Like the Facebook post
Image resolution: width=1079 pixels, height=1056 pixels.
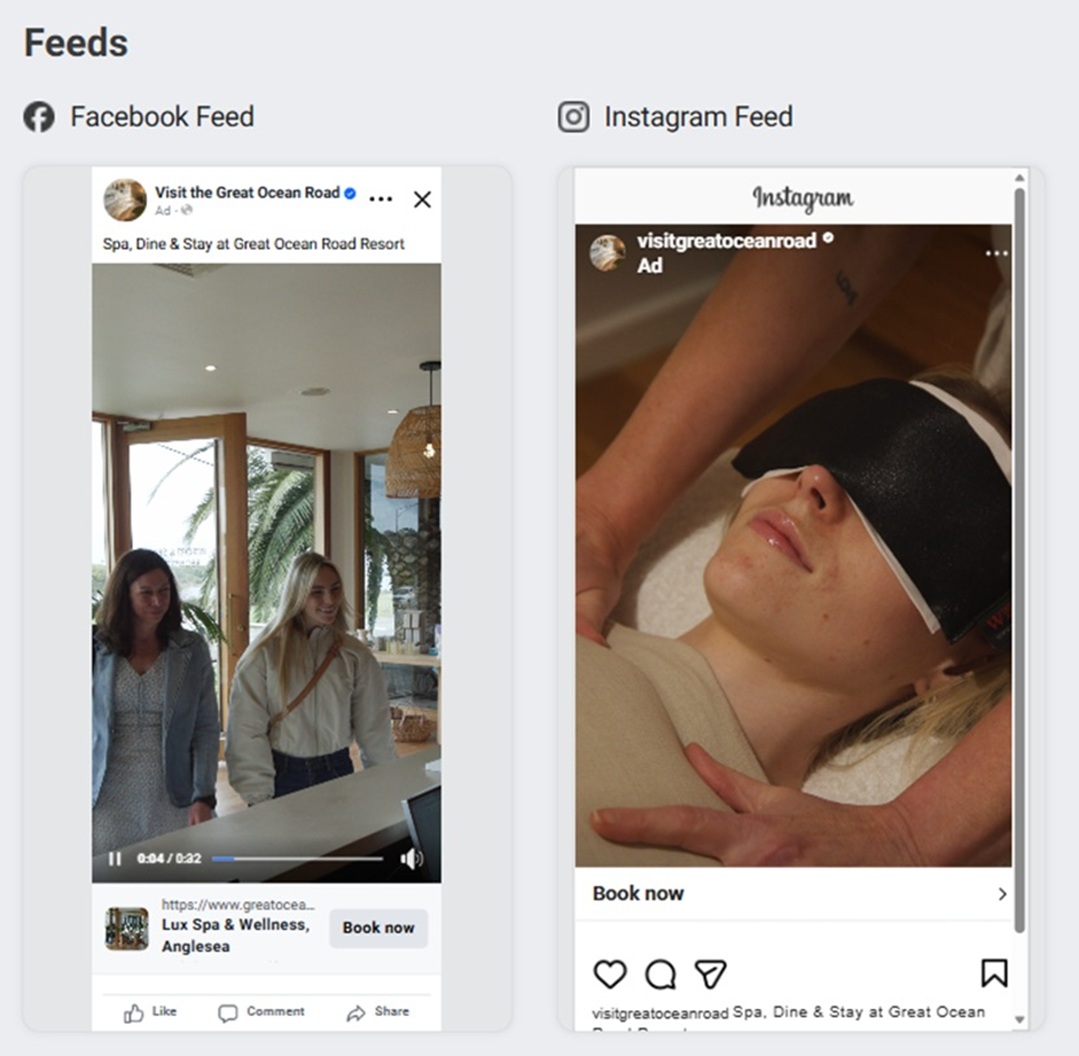coord(150,1012)
